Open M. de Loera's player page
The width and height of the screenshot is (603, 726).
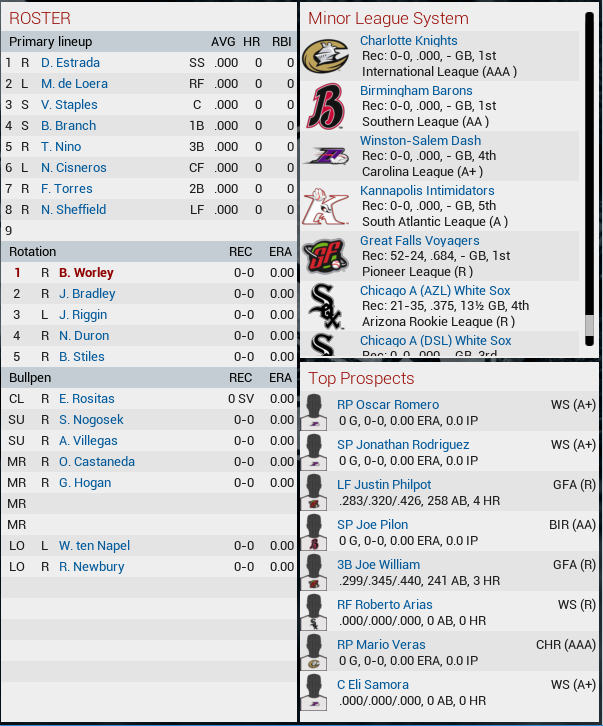coord(75,84)
